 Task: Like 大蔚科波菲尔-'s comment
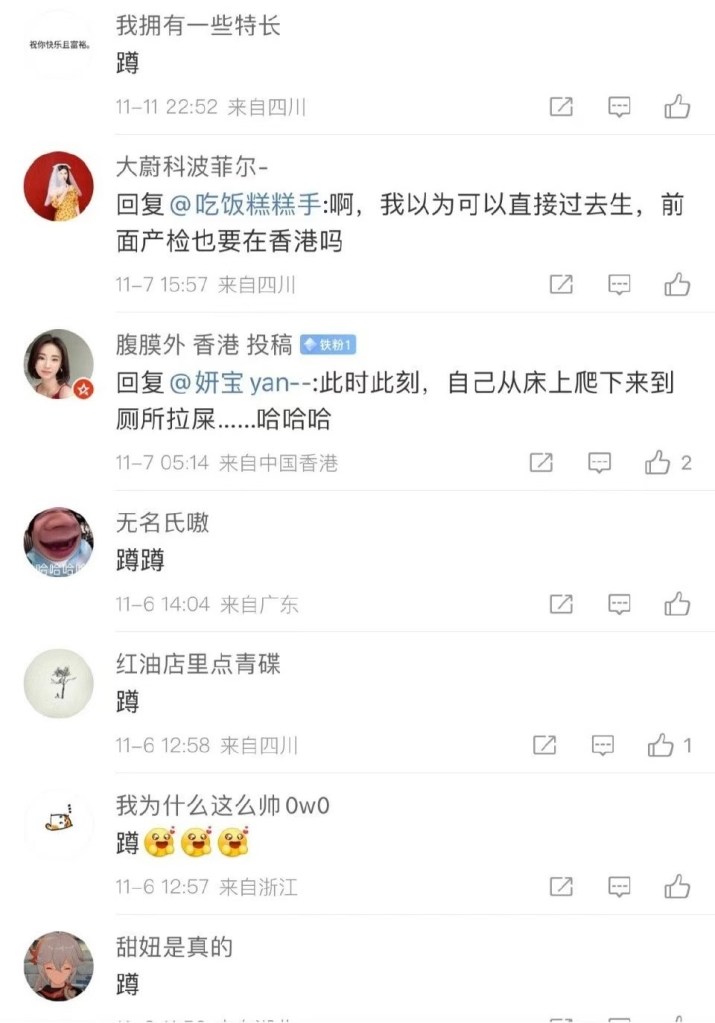(677, 285)
